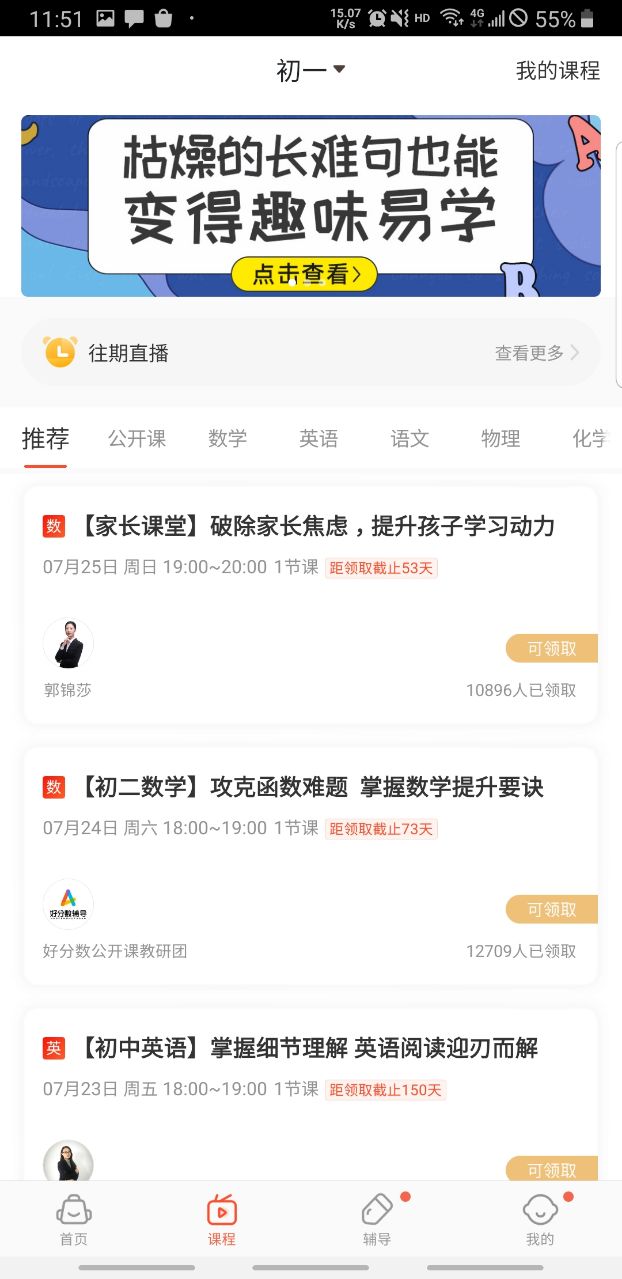This screenshot has width=622, height=1279.
Task: Go to the 首页 tab
Action: point(73,1220)
